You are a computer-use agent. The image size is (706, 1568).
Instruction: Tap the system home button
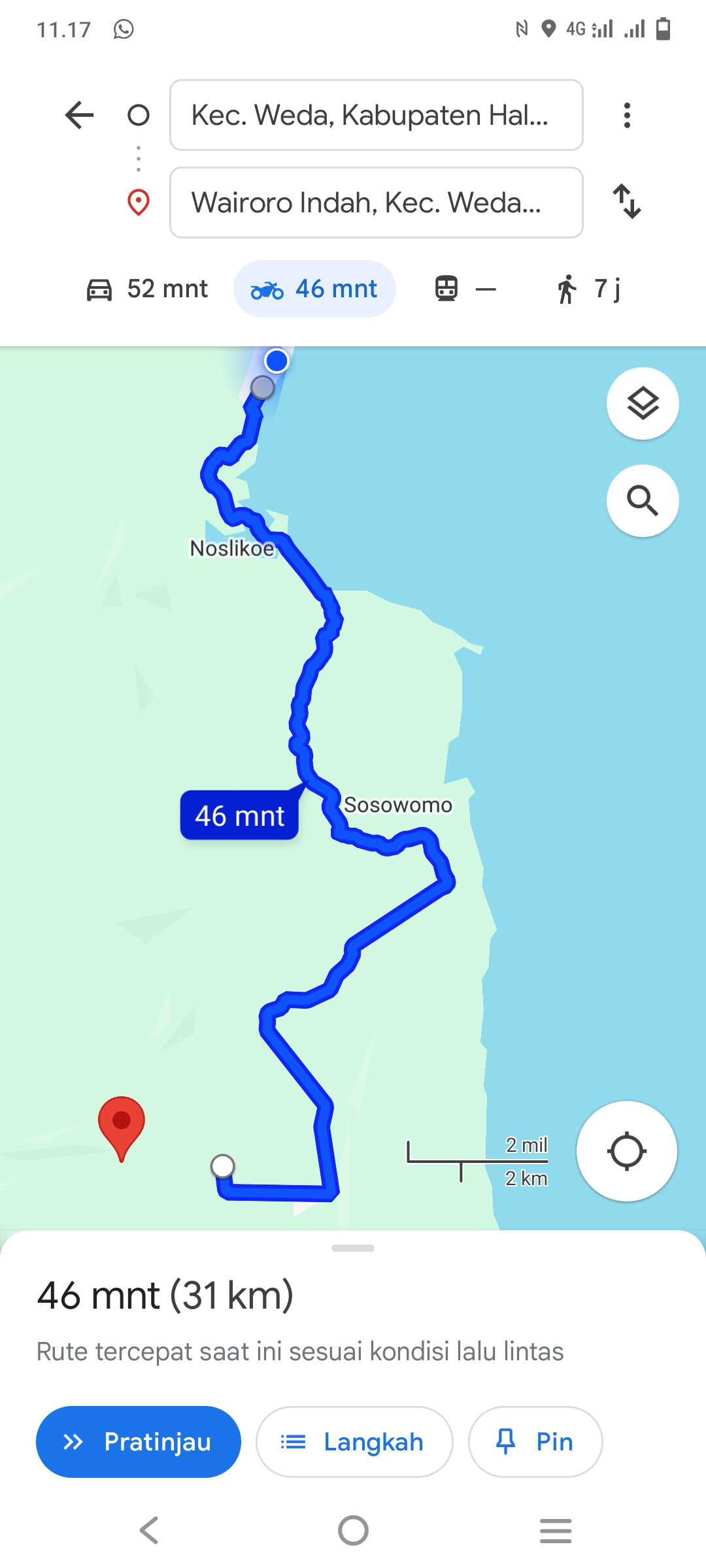pyautogui.click(x=353, y=1530)
